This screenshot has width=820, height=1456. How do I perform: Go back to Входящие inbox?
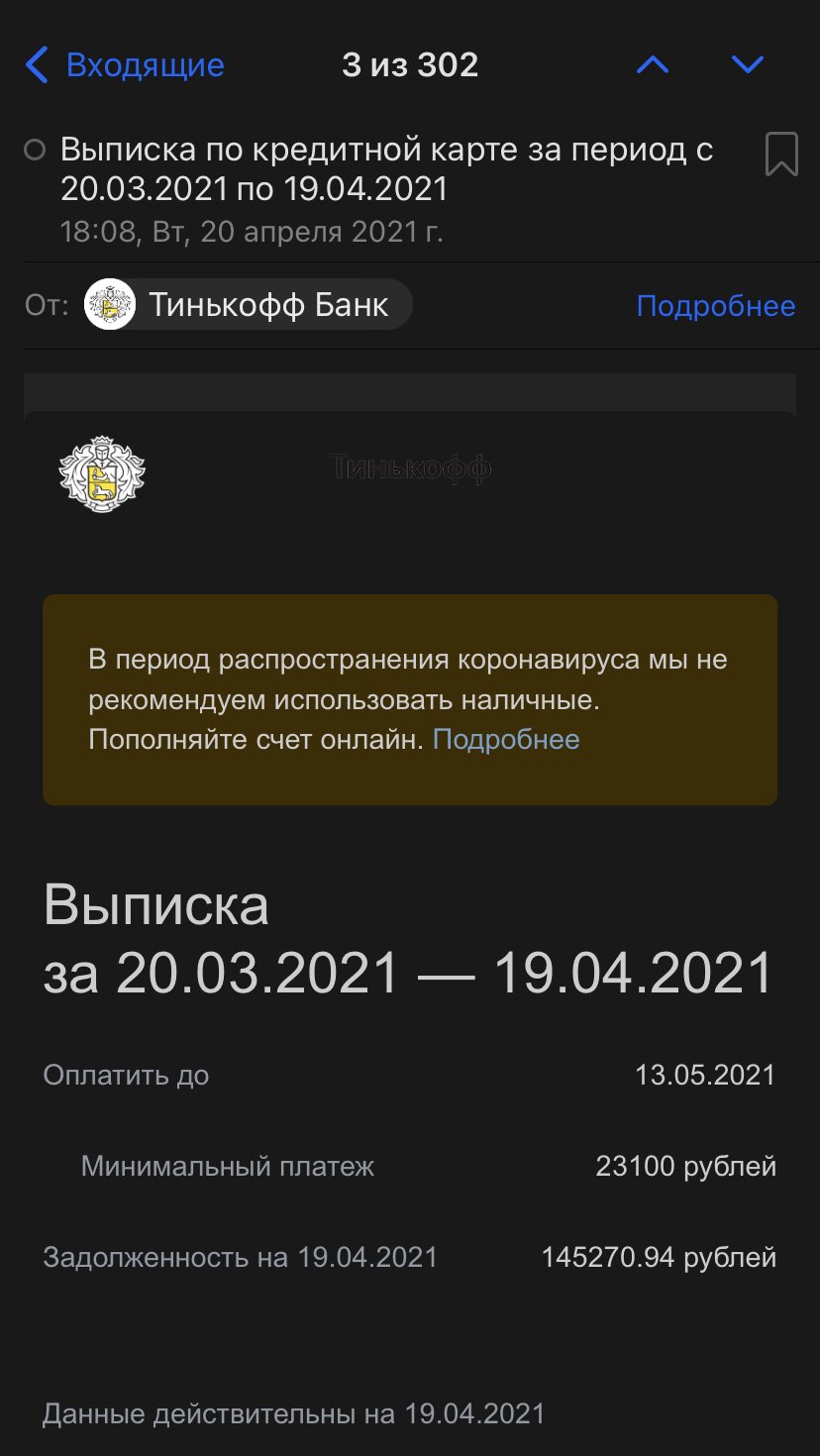pyautogui.click(x=125, y=65)
